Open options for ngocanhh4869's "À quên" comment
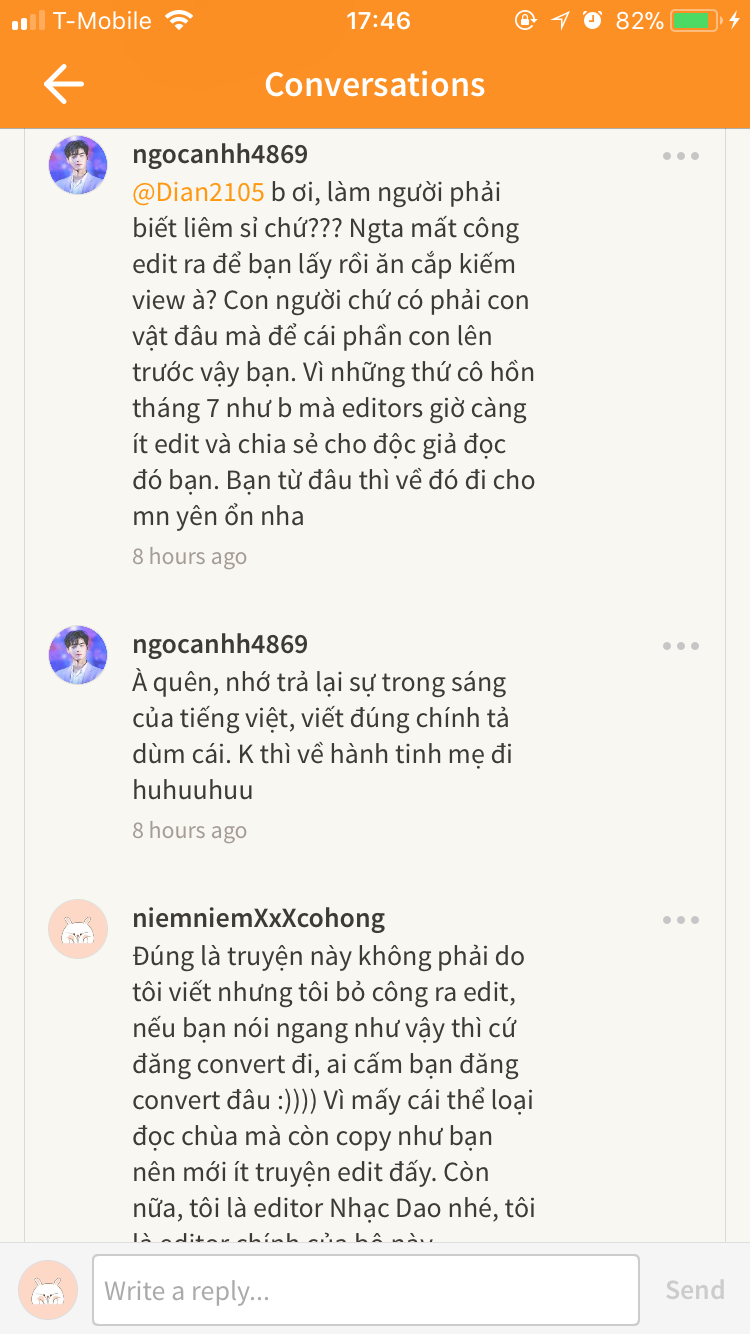Image resolution: width=750 pixels, height=1334 pixels. pyautogui.click(x=680, y=646)
